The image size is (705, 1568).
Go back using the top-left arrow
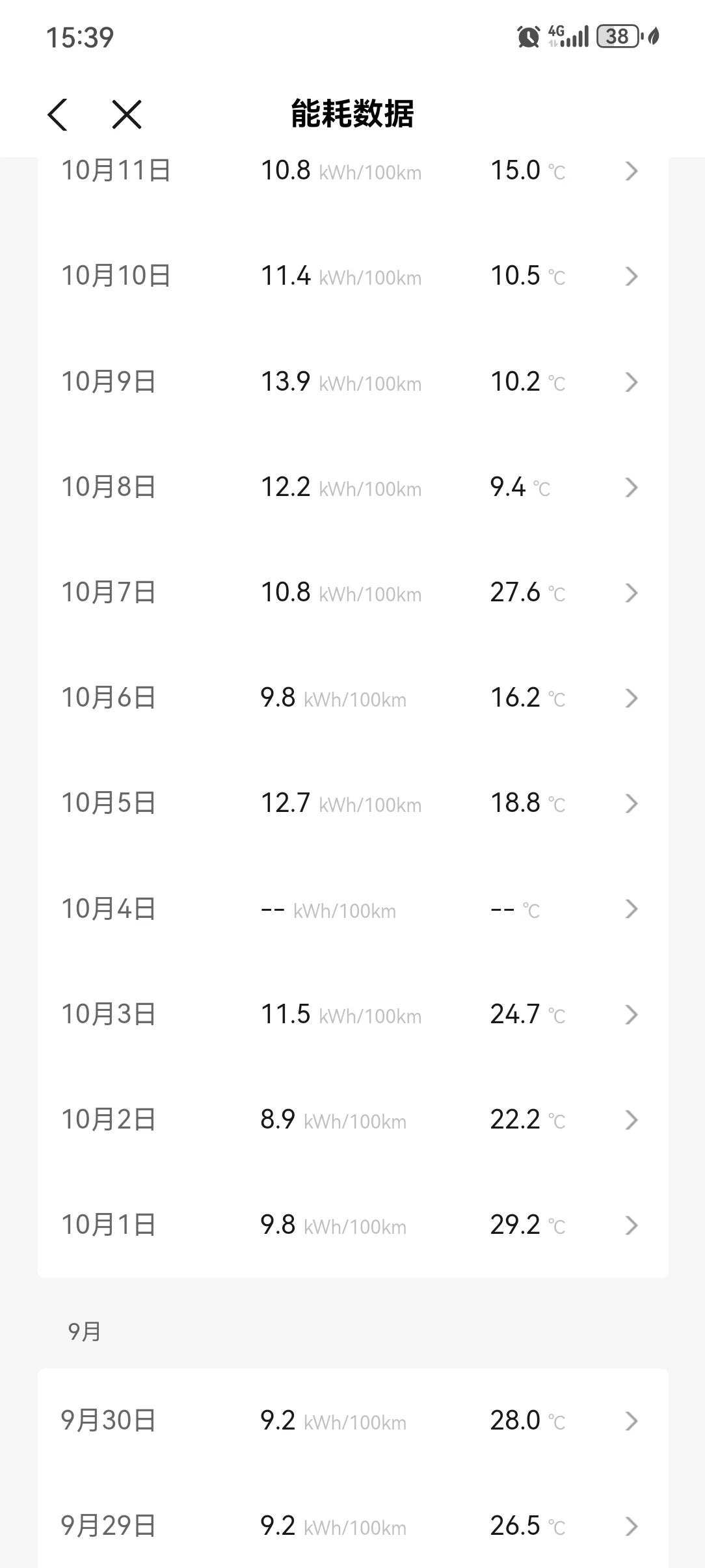(58, 115)
